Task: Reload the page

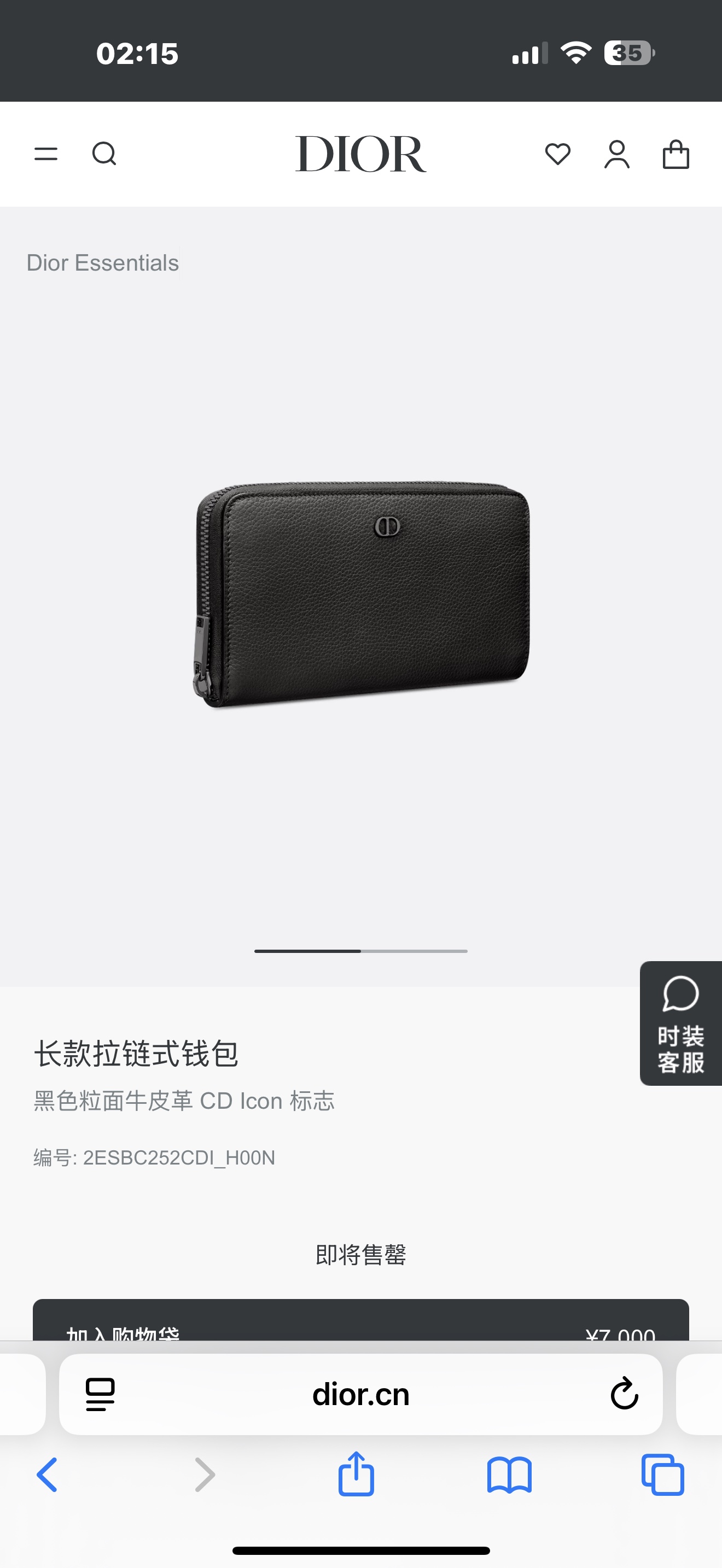Action: click(624, 1394)
